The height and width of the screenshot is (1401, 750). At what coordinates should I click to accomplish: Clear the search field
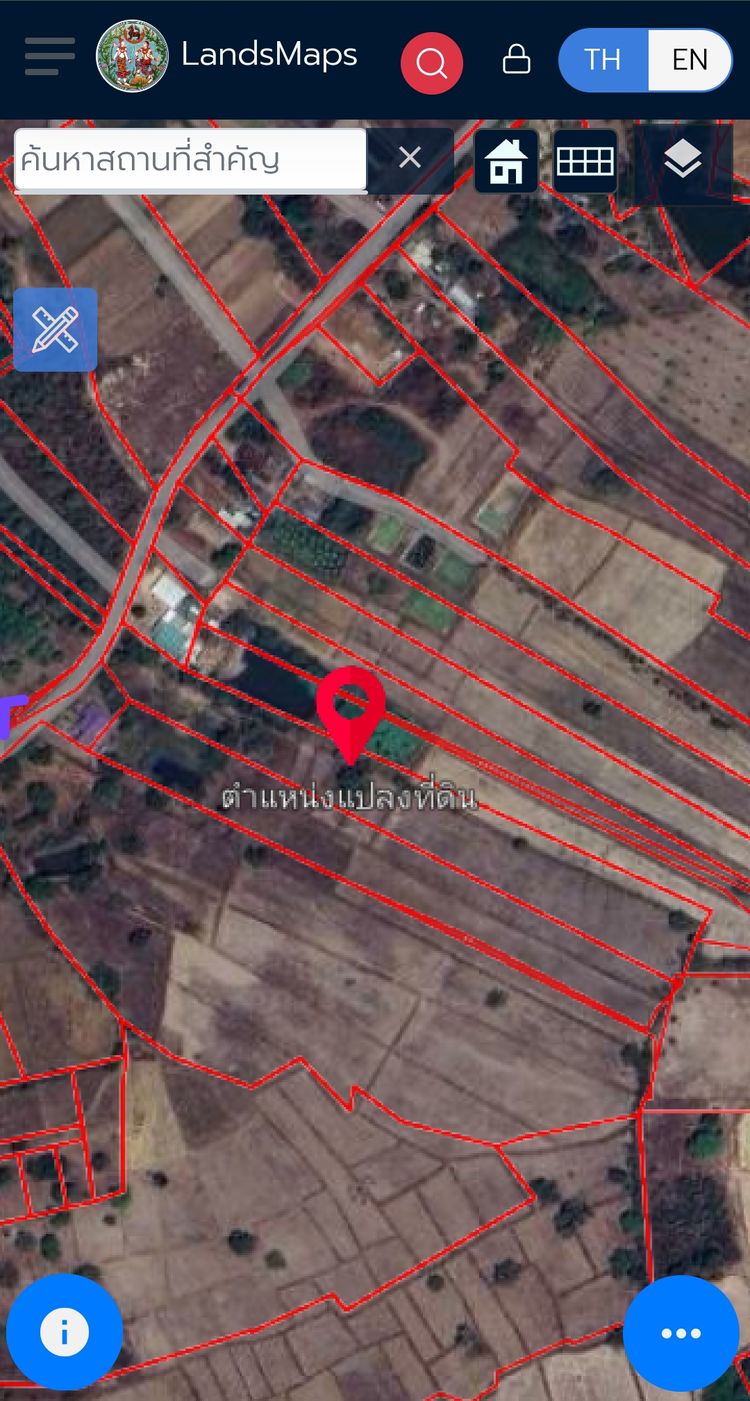coord(410,158)
